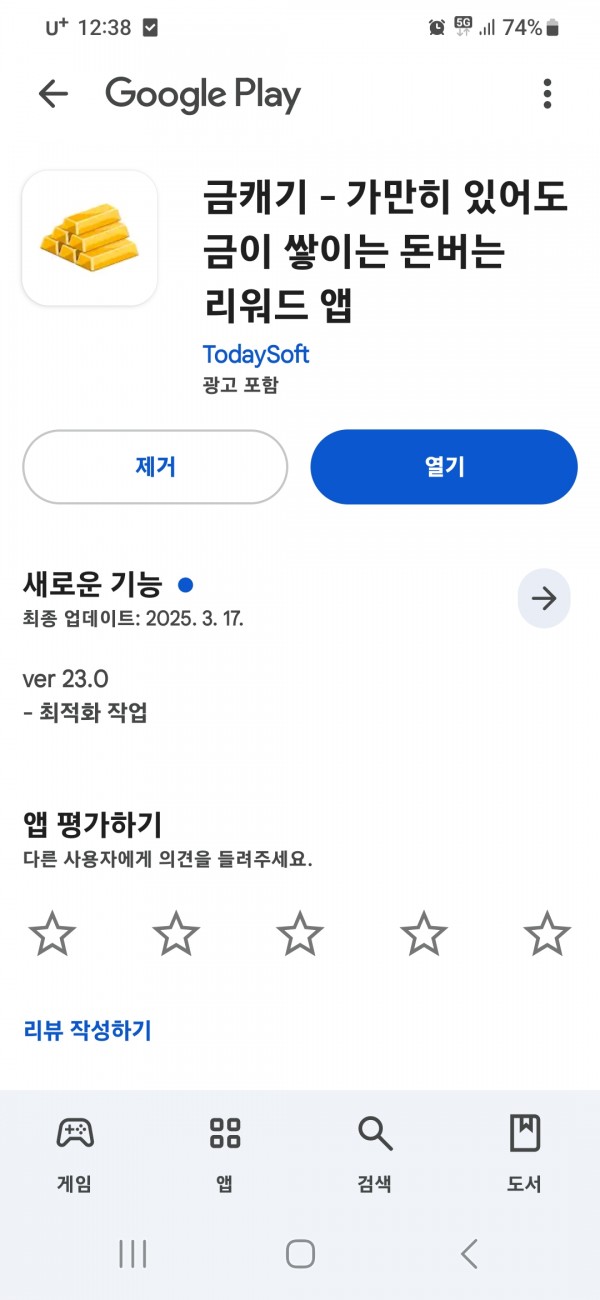Rate the app one star
Screen dimensions: 600x1300
(x=52, y=933)
